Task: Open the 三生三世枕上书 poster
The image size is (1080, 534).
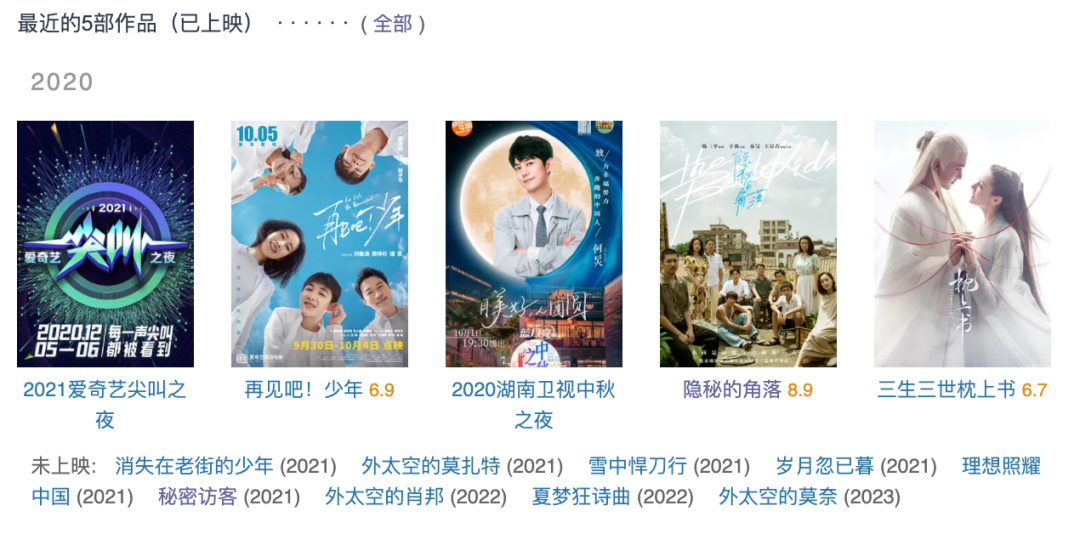Action: (962, 244)
